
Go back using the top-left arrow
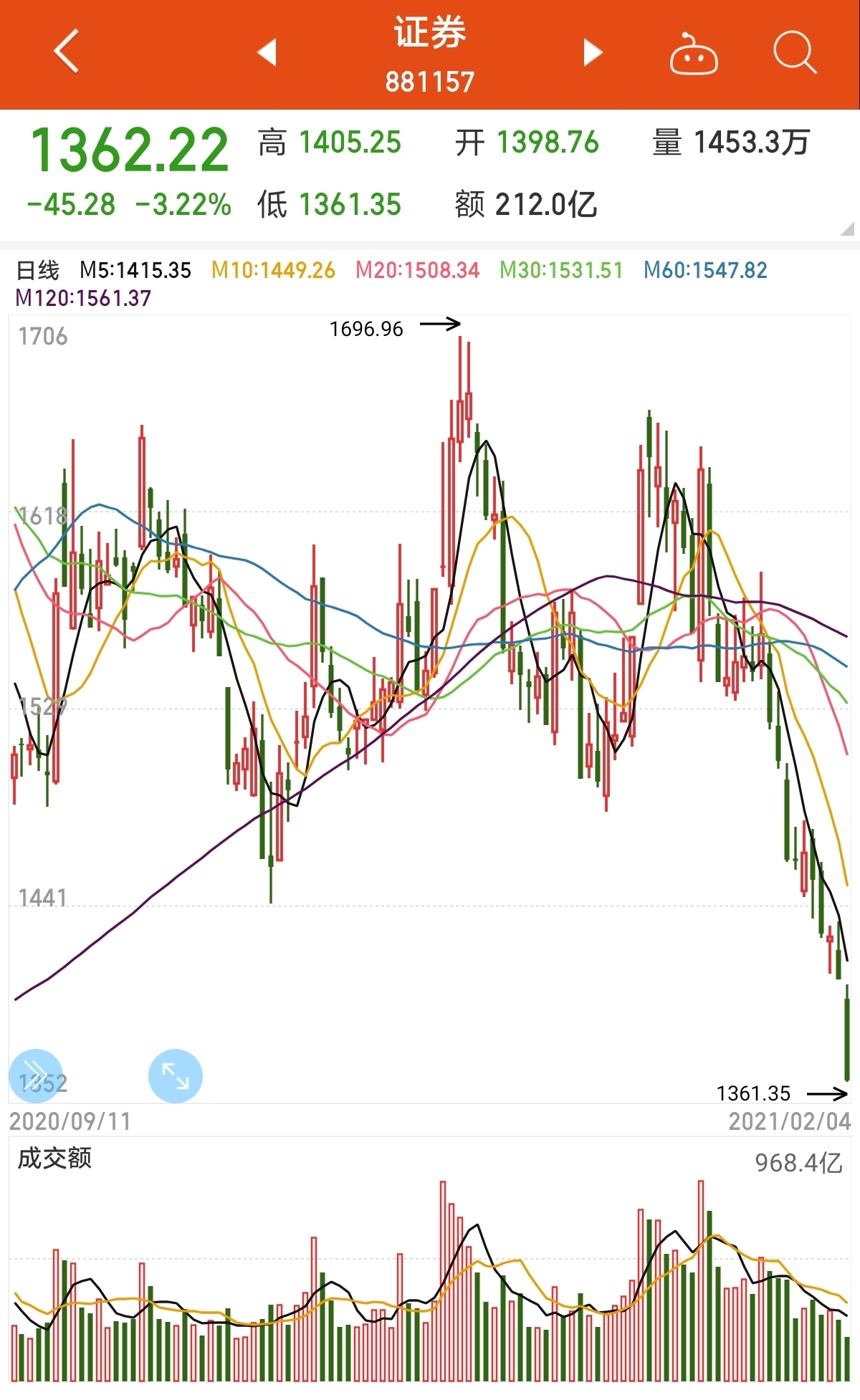point(66,52)
